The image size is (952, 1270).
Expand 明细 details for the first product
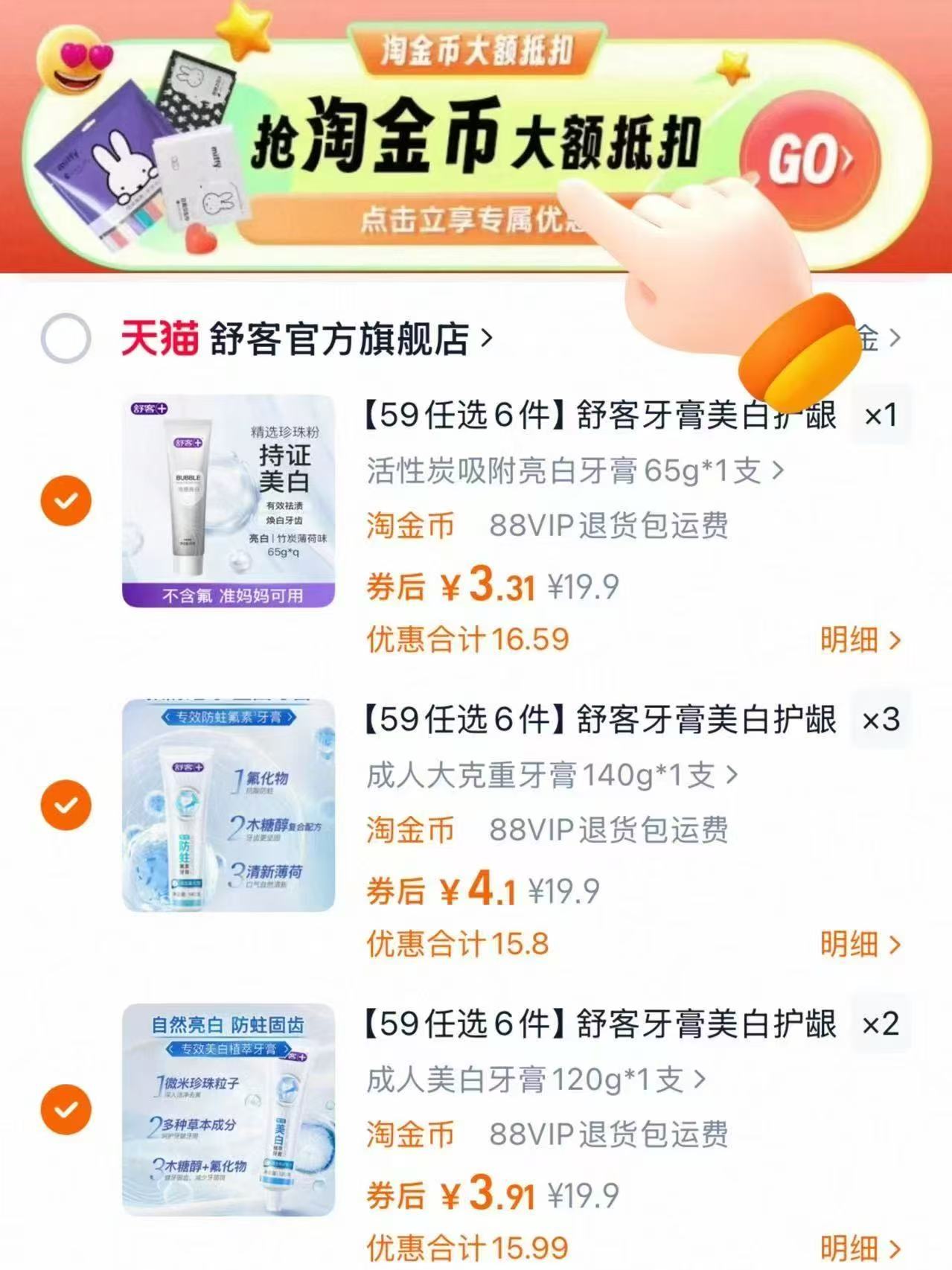click(852, 640)
